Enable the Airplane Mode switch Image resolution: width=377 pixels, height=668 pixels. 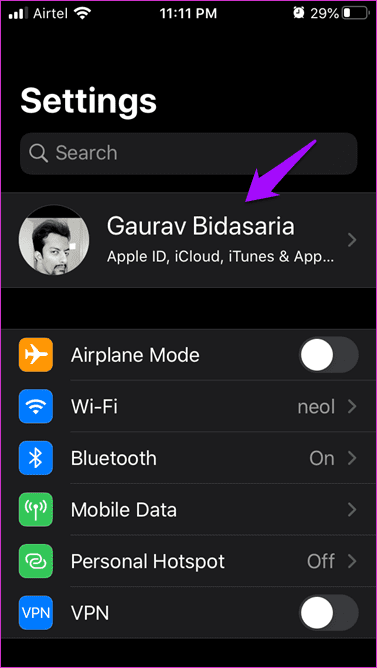pyautogui.click(x=328, y=355)
